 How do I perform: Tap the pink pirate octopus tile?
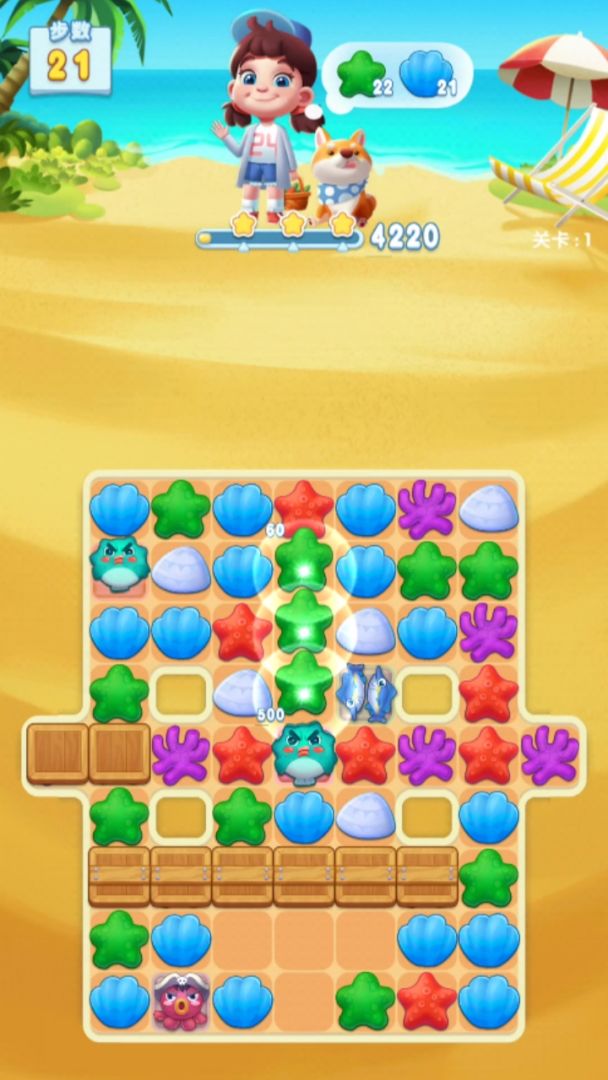180,1001
